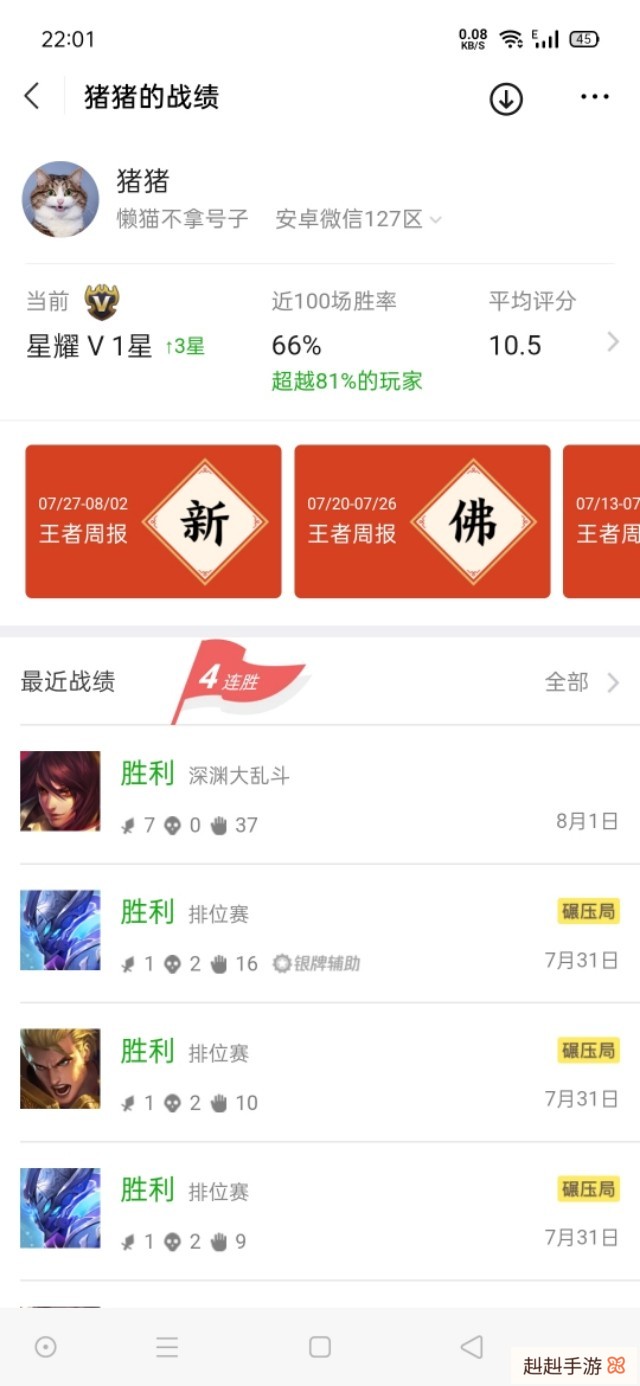Open rank and win-rate stats details arrow
Viewport: 640px width, 1386px height.
[612, 342]
